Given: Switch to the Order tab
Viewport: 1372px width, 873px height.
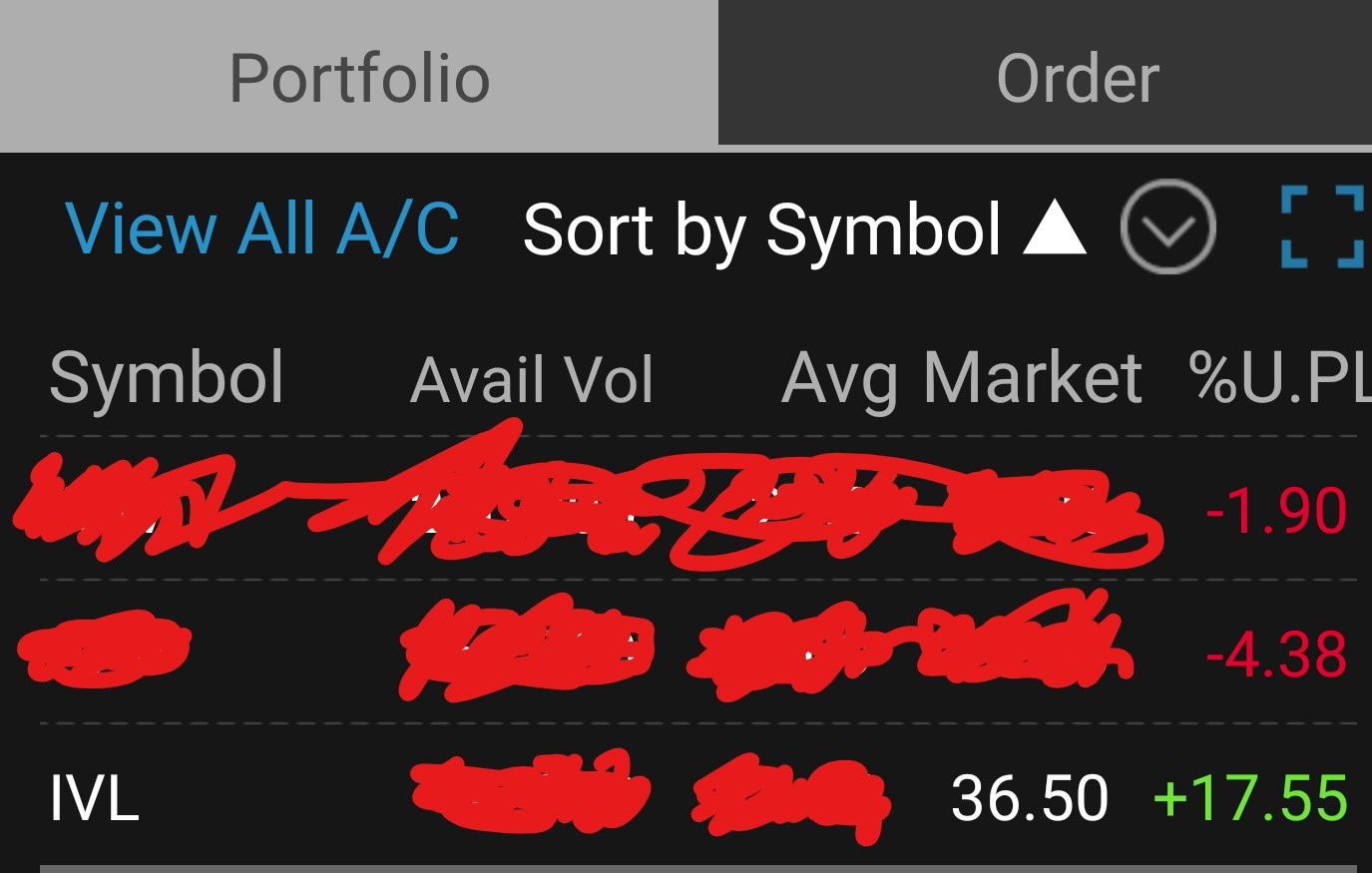Looking at the screenshot, I should [1078, 77].
